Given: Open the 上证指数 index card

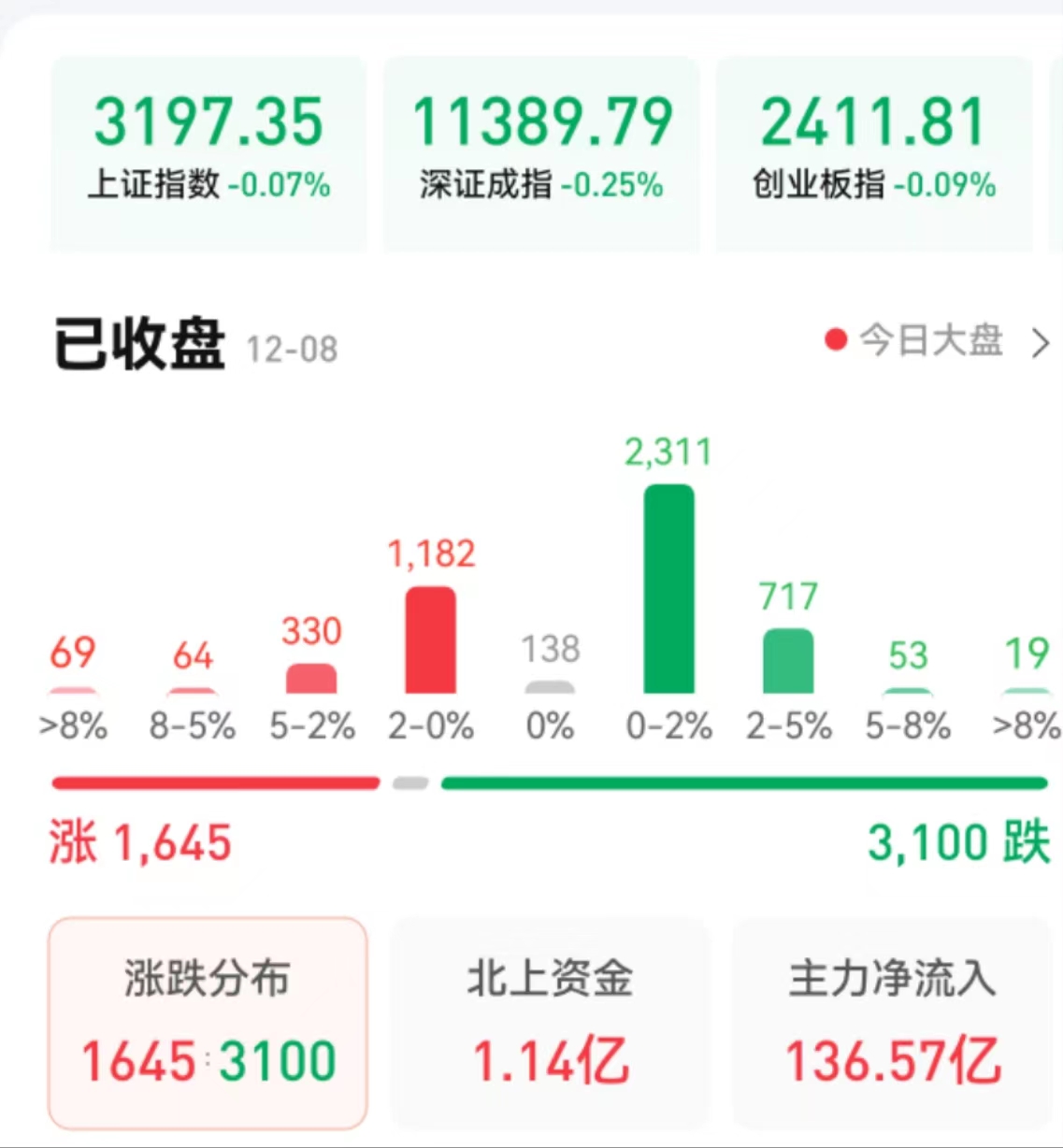Looking at the screenshot, I should [208, 151].
